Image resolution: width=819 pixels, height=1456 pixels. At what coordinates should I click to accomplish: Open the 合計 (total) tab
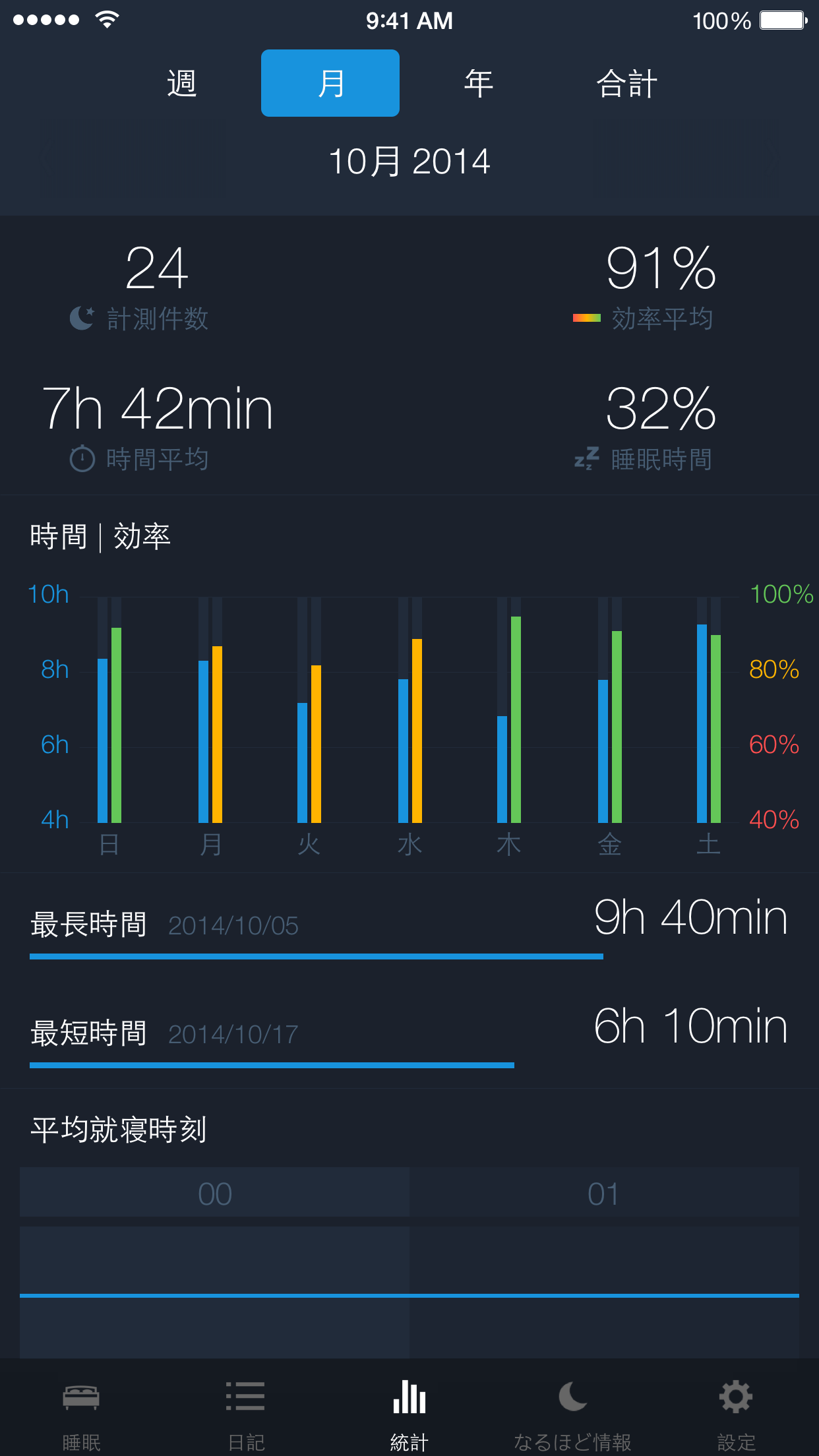coord(627,83)
